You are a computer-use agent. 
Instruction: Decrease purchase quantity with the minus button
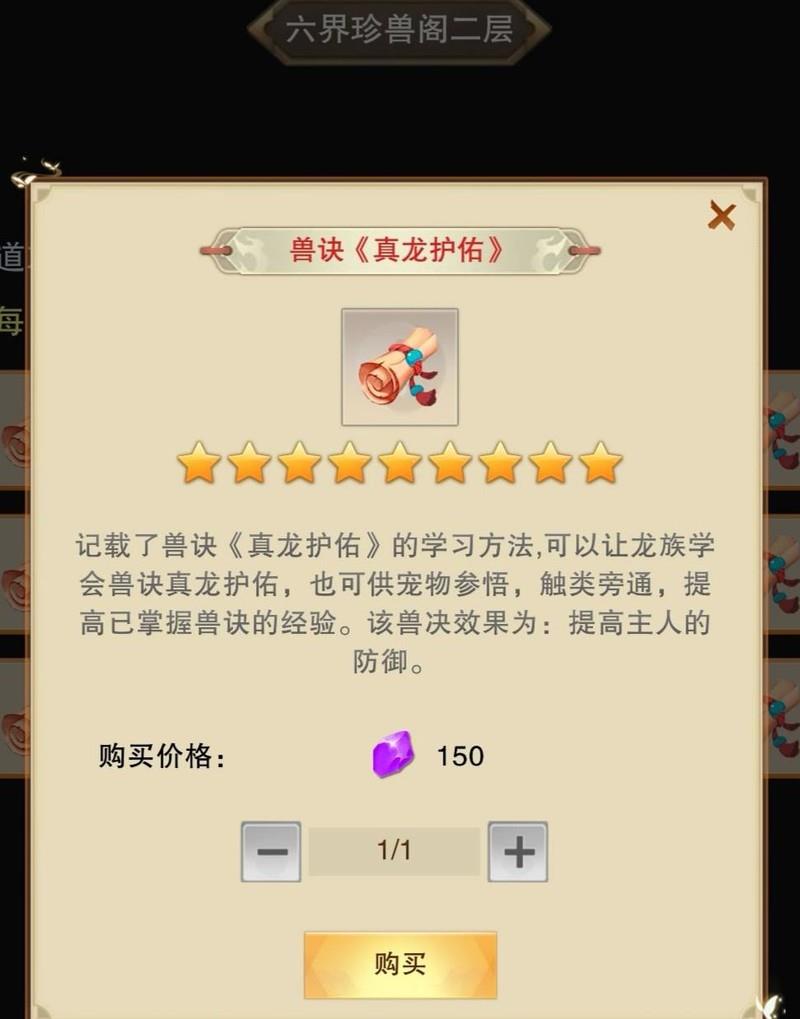pyautogui.click(x=271, y=851)
